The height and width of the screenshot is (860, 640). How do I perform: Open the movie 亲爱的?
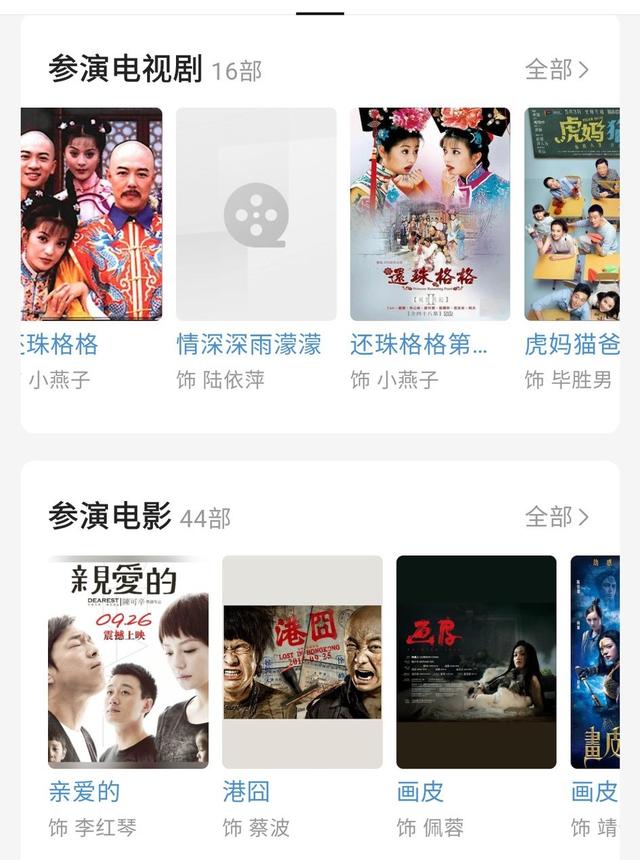128,661
